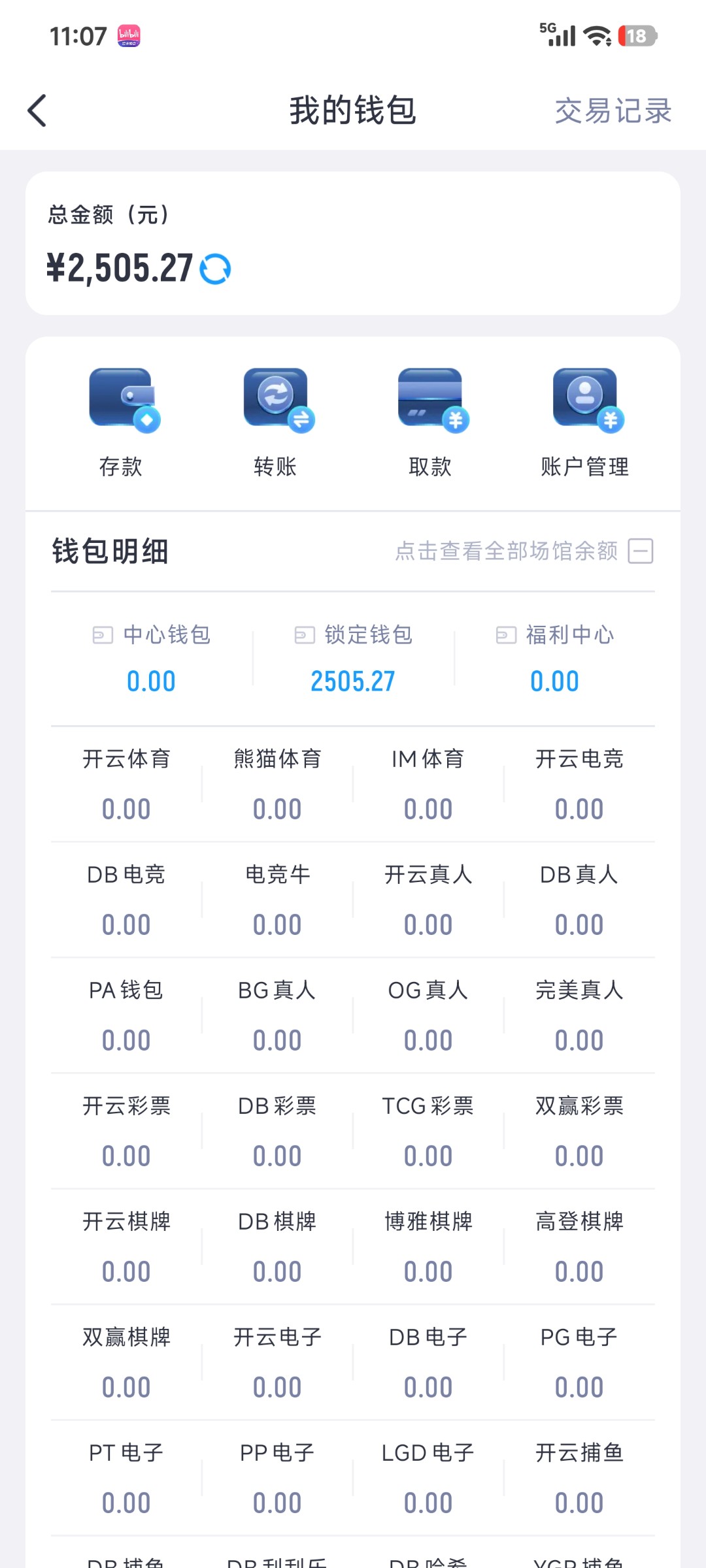706x1568 pixels.
Task: Collapse the venue balance list
Action: pyautogui.click(x=641, y=552)
